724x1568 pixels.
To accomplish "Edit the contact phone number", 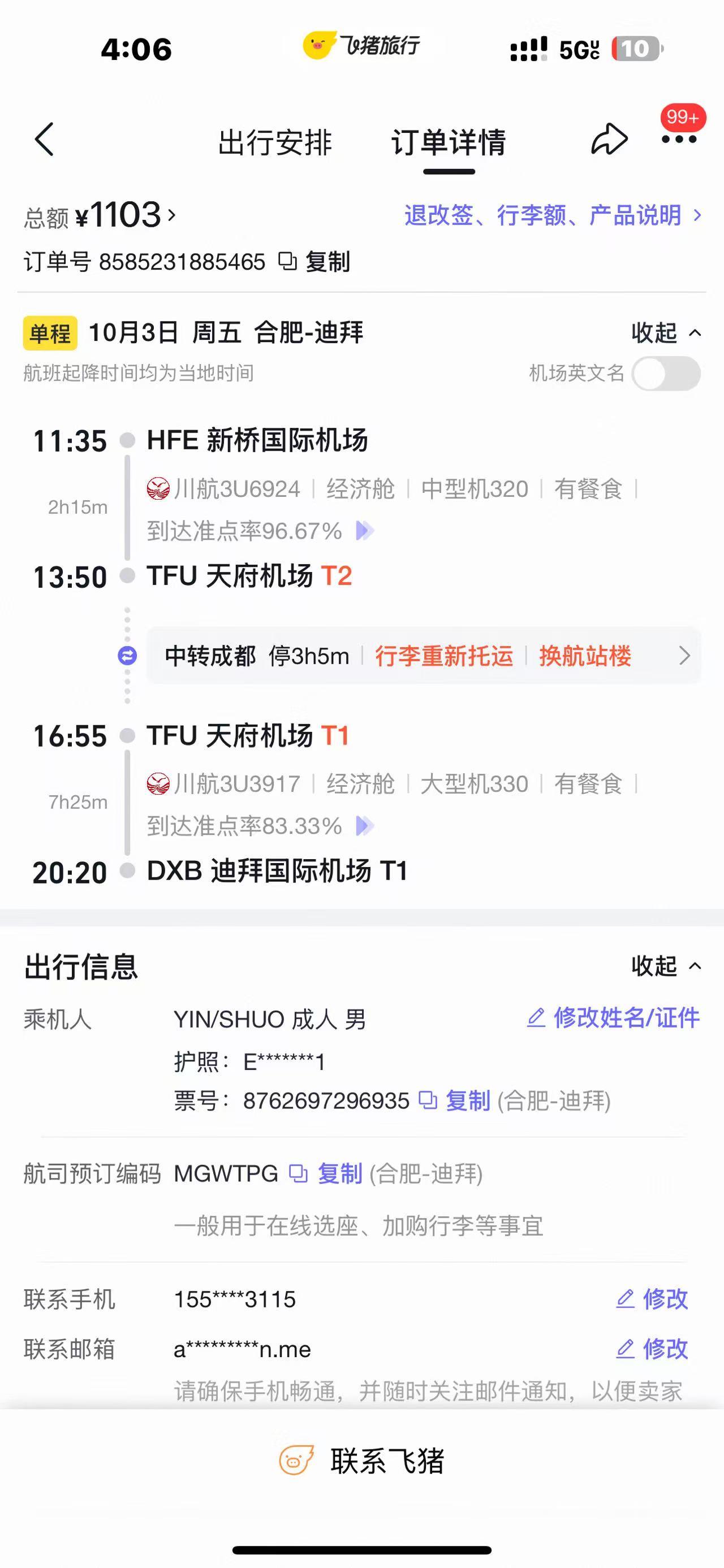I will pos(652,1299).
